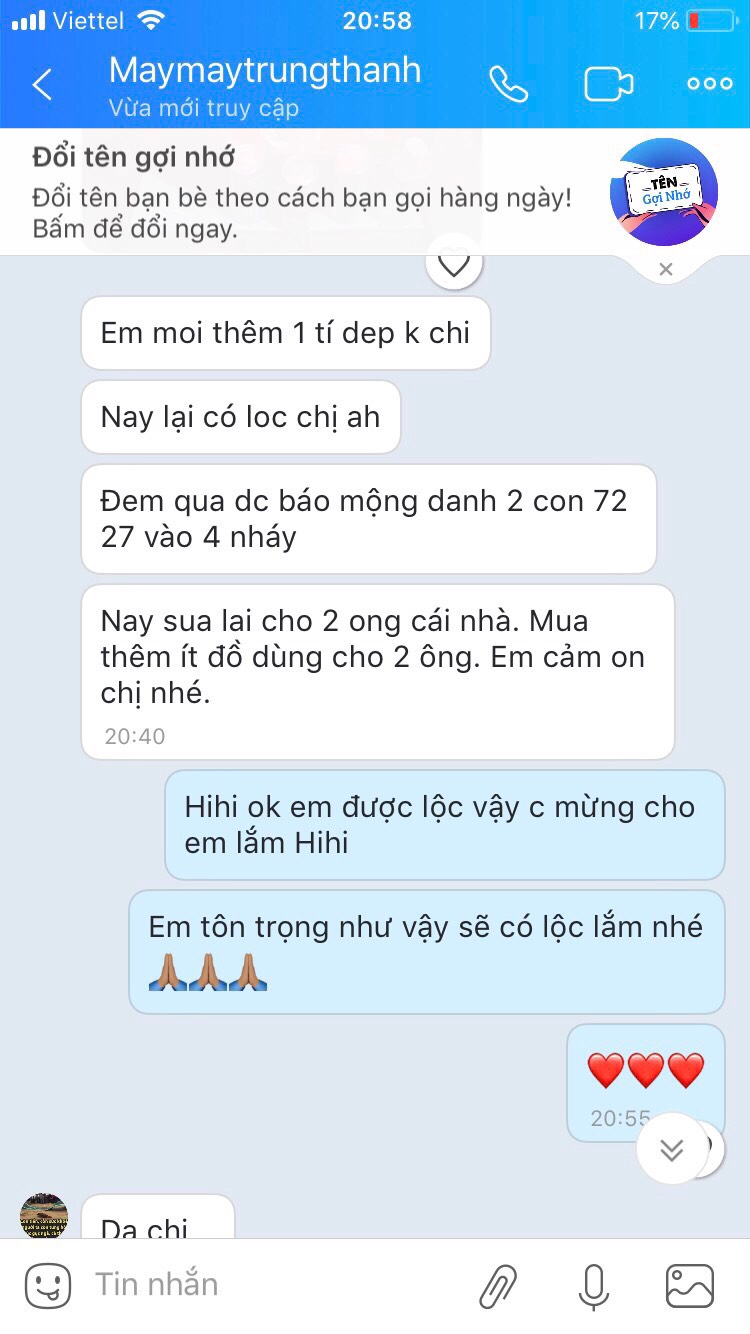Open the three-dot options menu

point(710,84)
